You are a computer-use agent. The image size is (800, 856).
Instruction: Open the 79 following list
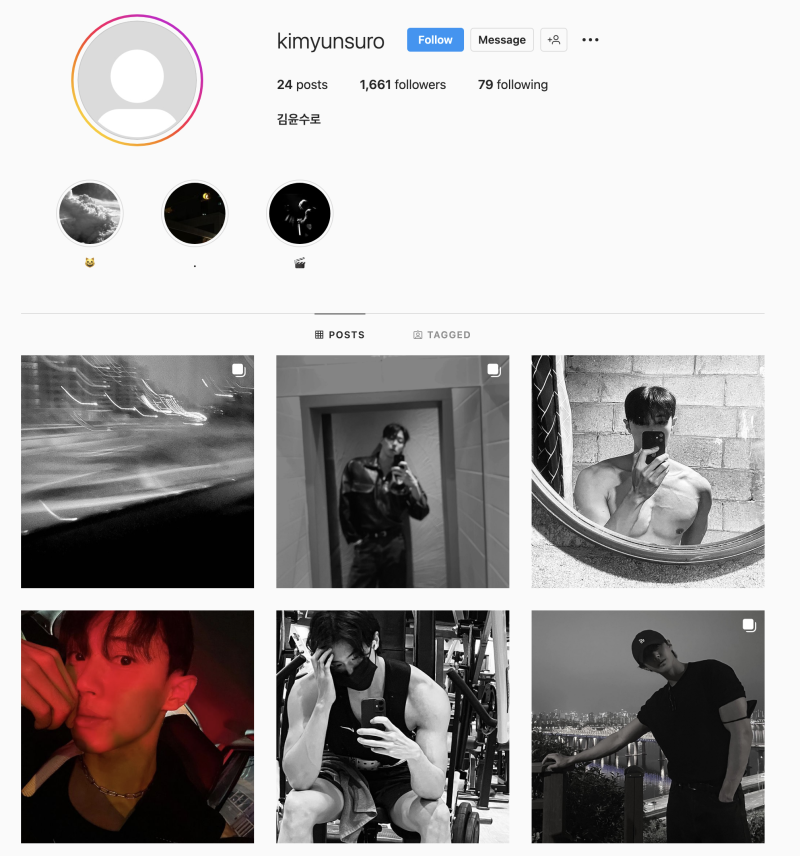pyautogui.click(x=512, y=85)
